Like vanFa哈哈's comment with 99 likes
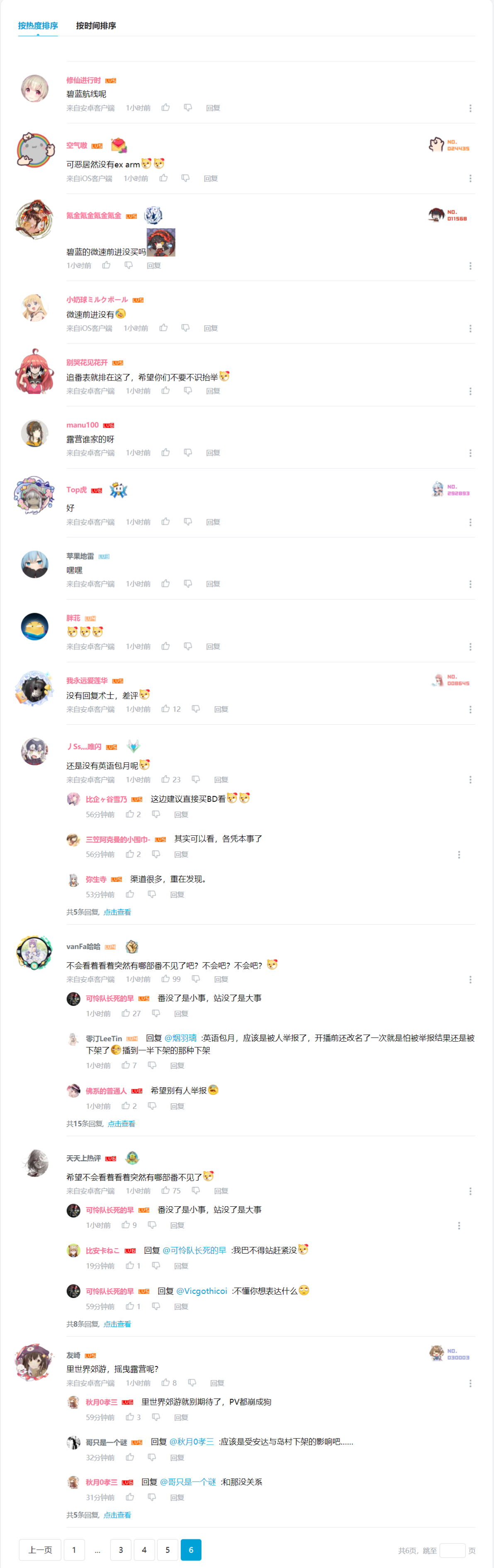Viewport: 494px width, 1568px height. coord(165,979)
